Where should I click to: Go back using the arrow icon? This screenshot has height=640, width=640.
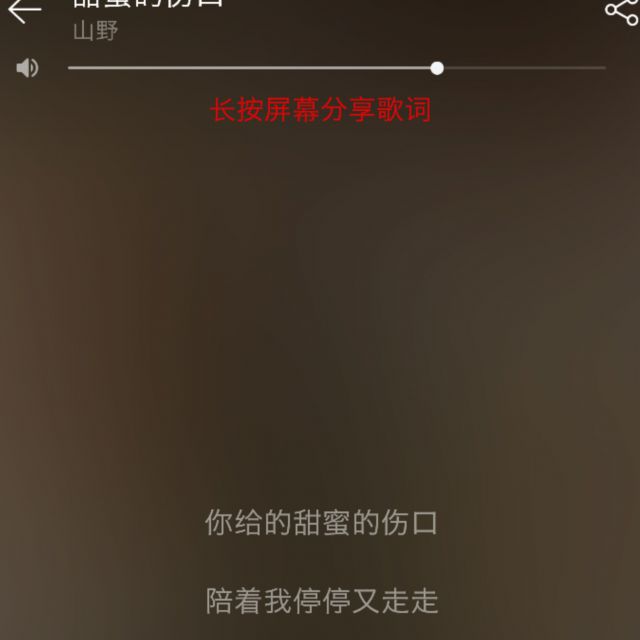click(24, 11)
